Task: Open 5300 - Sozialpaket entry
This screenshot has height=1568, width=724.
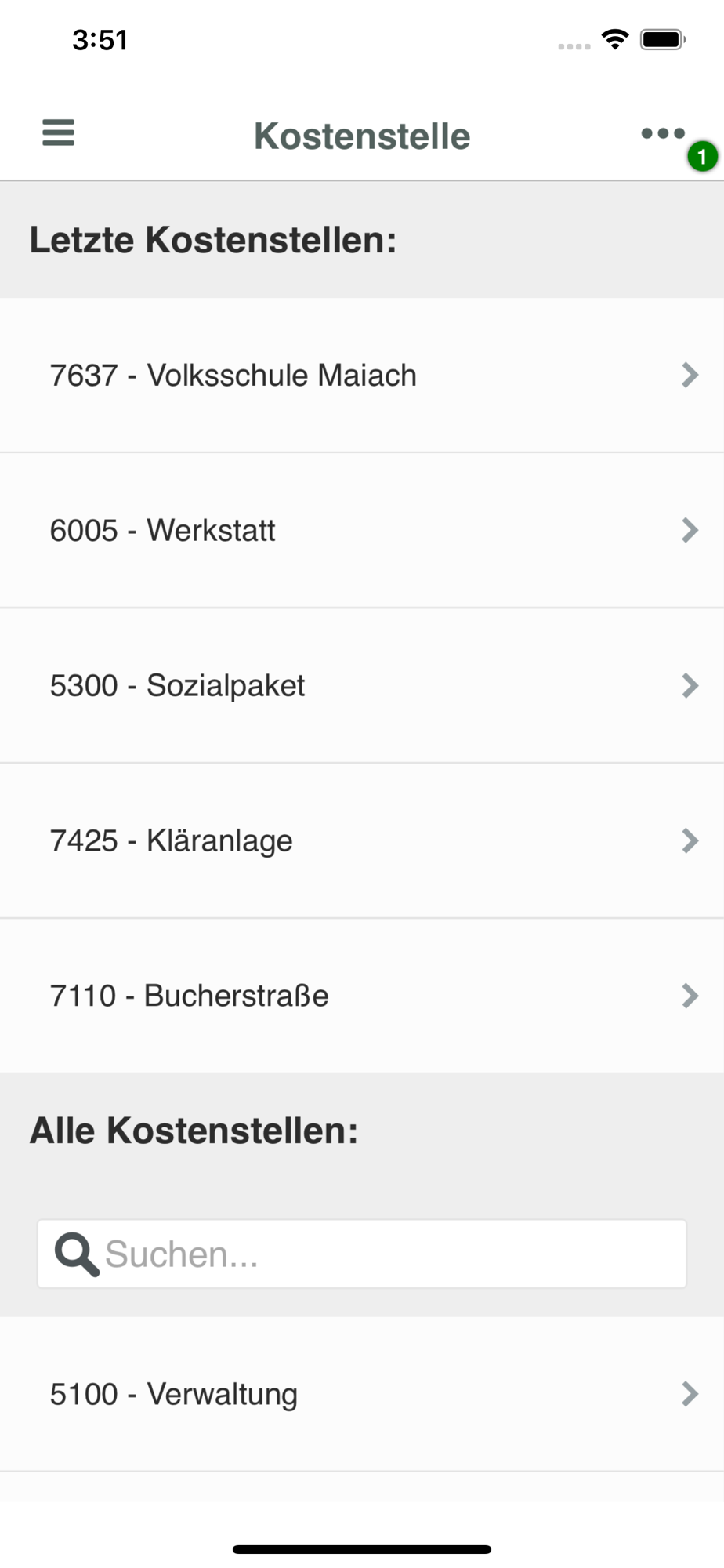Action: [x=362, y=686]
